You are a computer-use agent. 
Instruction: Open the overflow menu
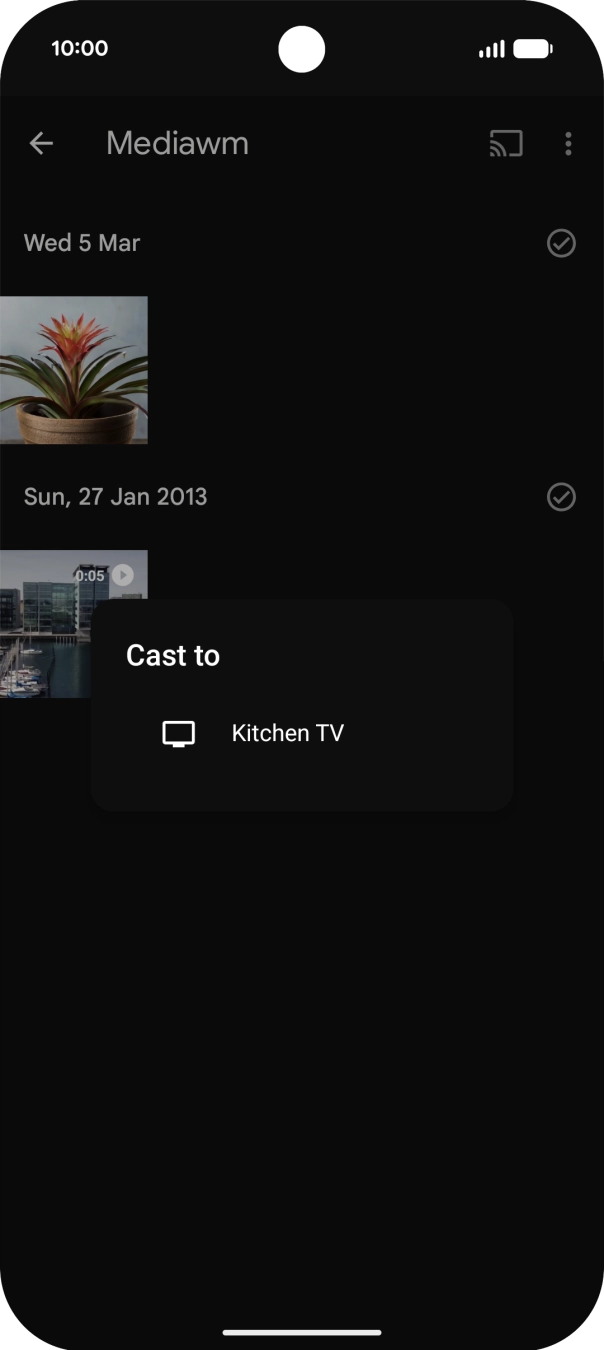[x=568, y=144]
